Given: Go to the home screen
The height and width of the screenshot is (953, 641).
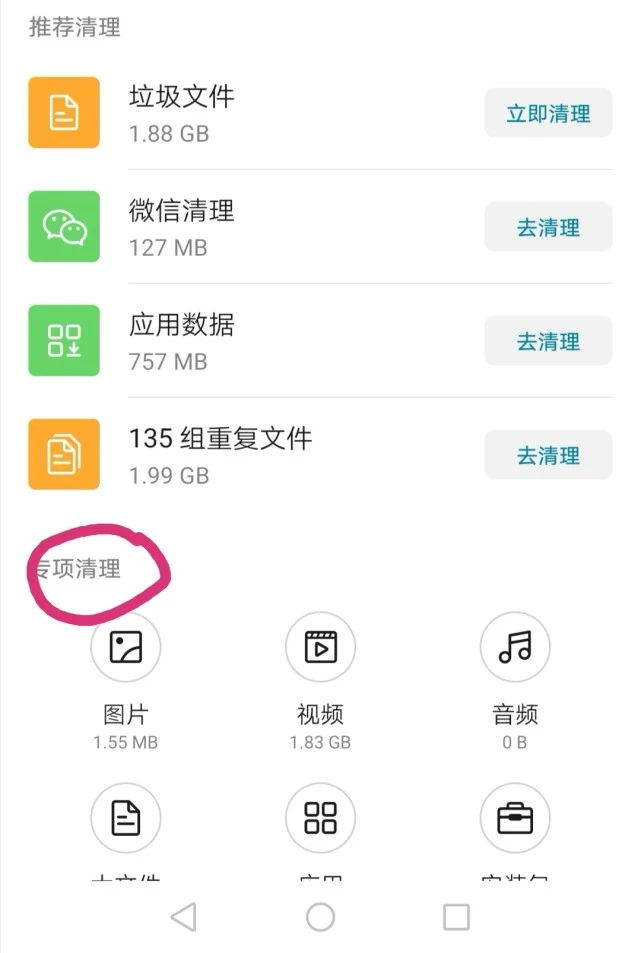Looking at the screenshot, I should point(320,916).
